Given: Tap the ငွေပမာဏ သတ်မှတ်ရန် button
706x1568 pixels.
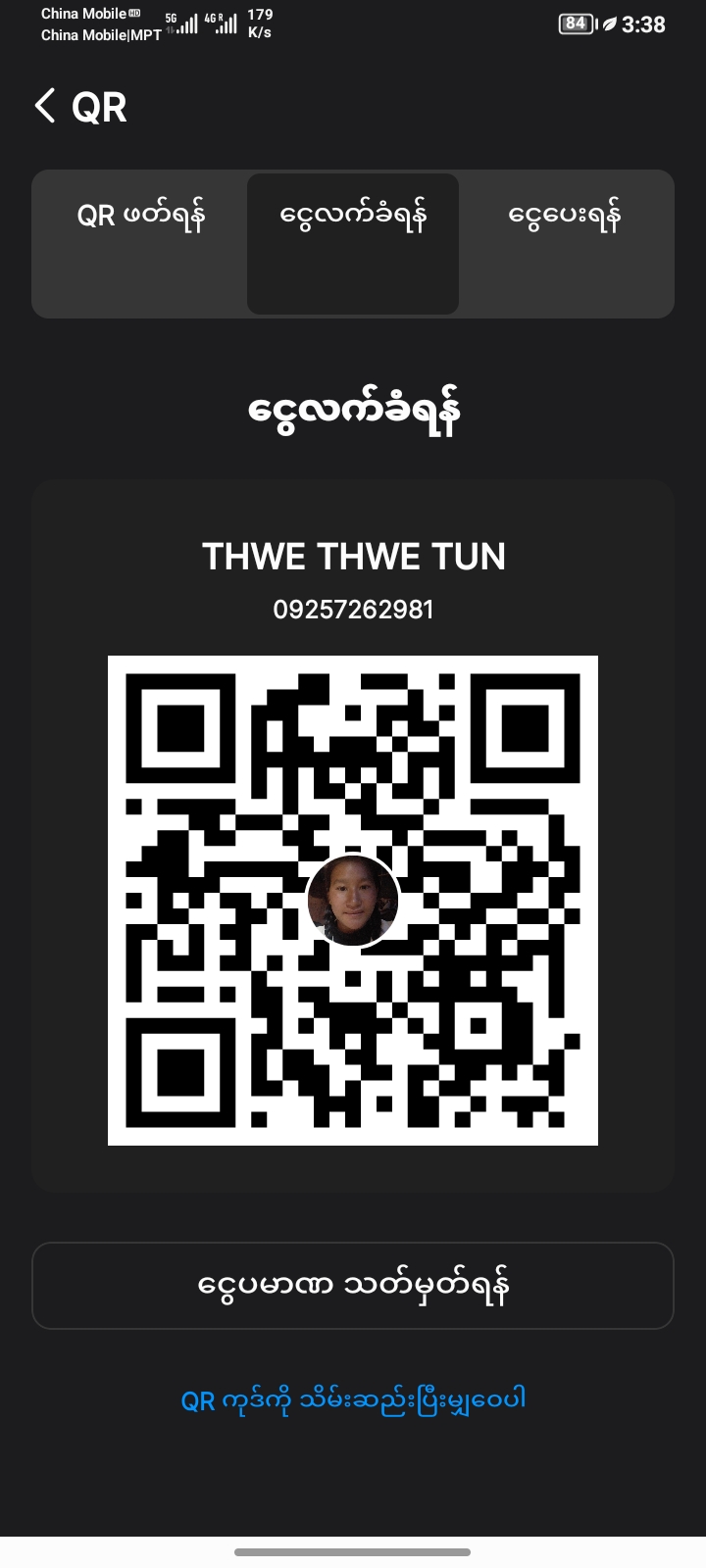Looking at the screenshot, I should pos(353,1286).
